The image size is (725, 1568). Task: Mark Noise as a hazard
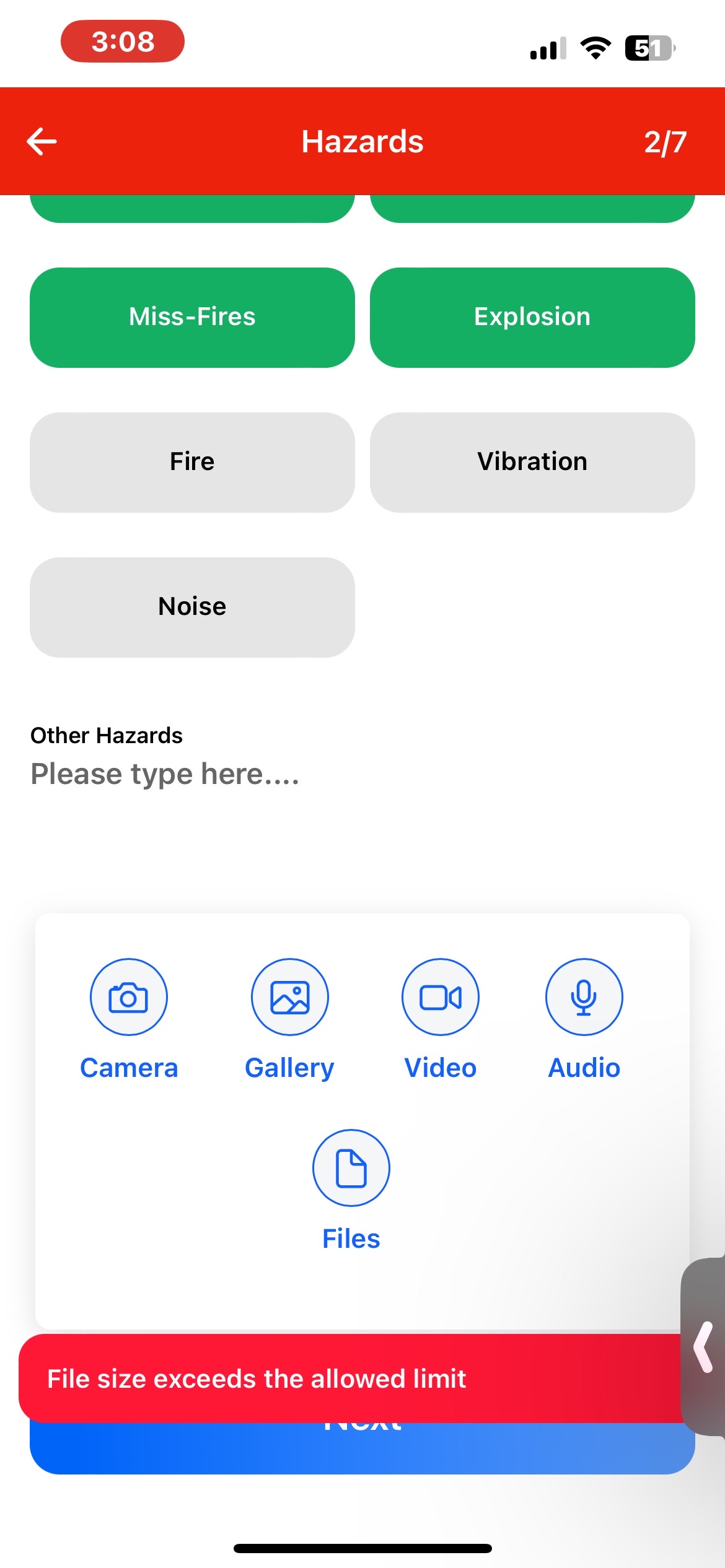pos(192,607)
